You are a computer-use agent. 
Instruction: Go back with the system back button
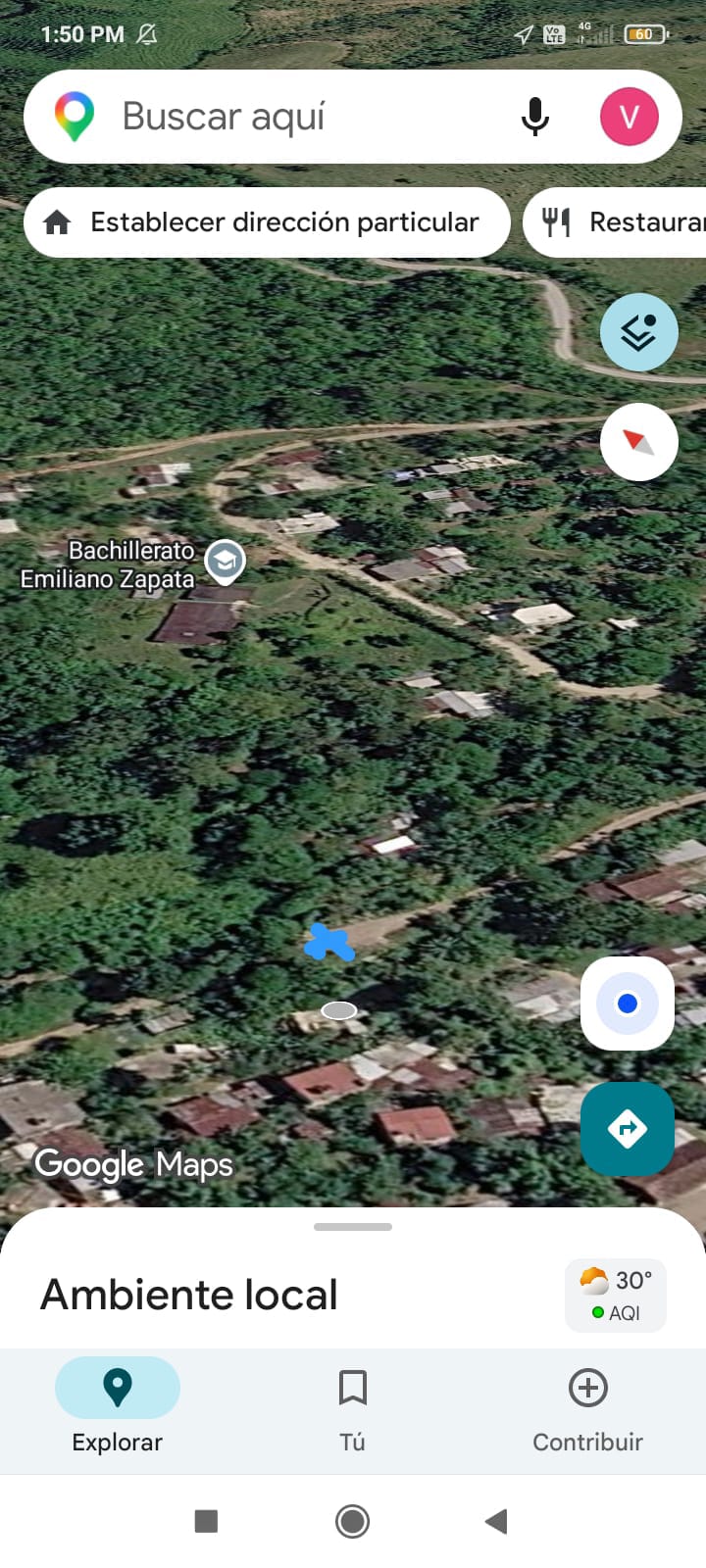coord(496,1521)
